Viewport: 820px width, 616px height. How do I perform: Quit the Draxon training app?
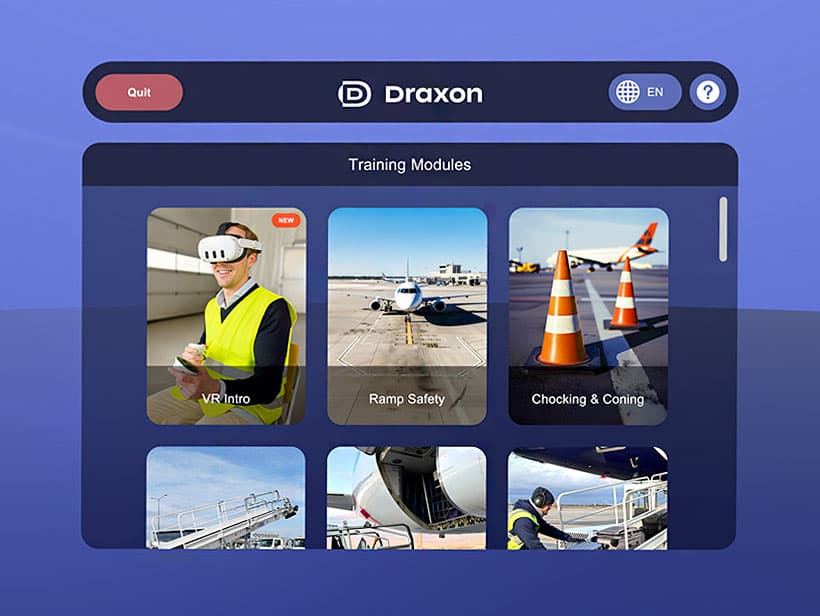click(x=139, y=92)
